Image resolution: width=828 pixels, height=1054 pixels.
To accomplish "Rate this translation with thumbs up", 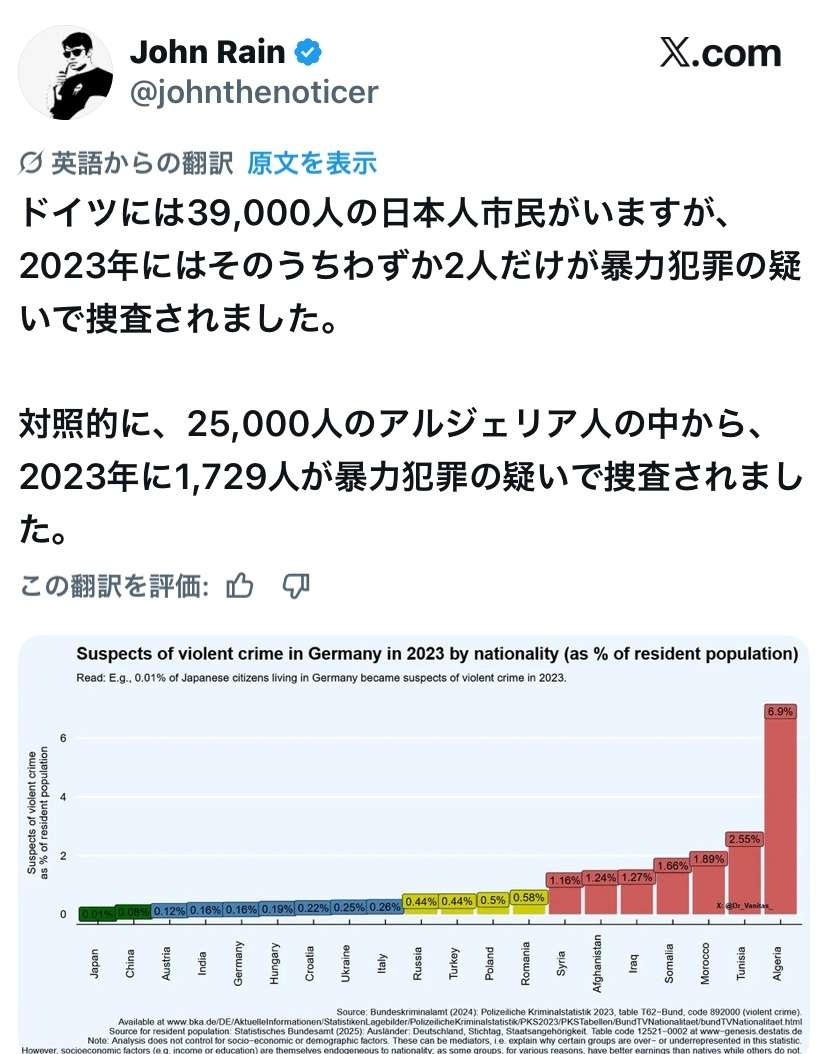I will tap(240, 586).
